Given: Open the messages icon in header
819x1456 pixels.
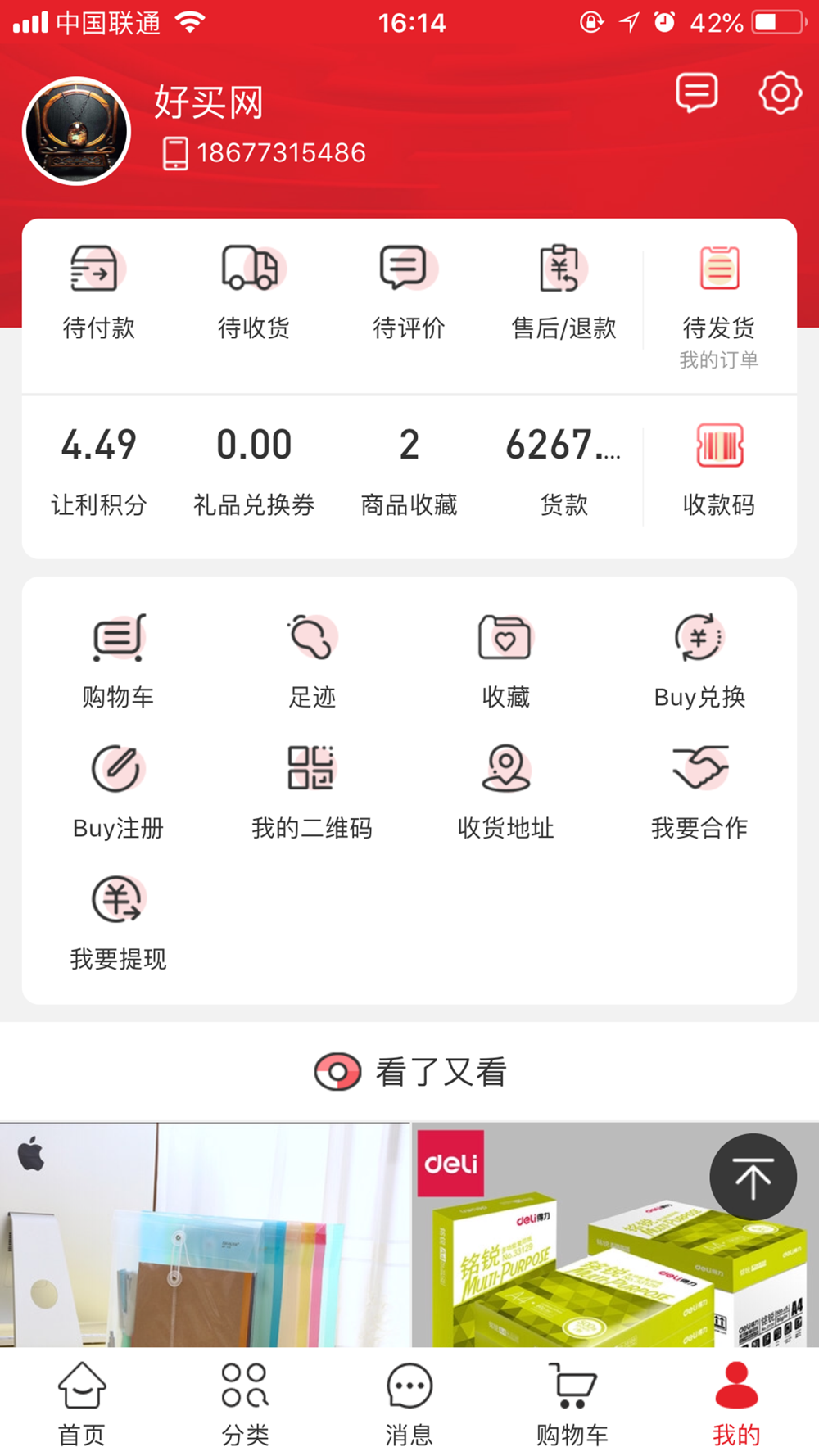Looking at the screenshot, I should (x=696, y=93).
